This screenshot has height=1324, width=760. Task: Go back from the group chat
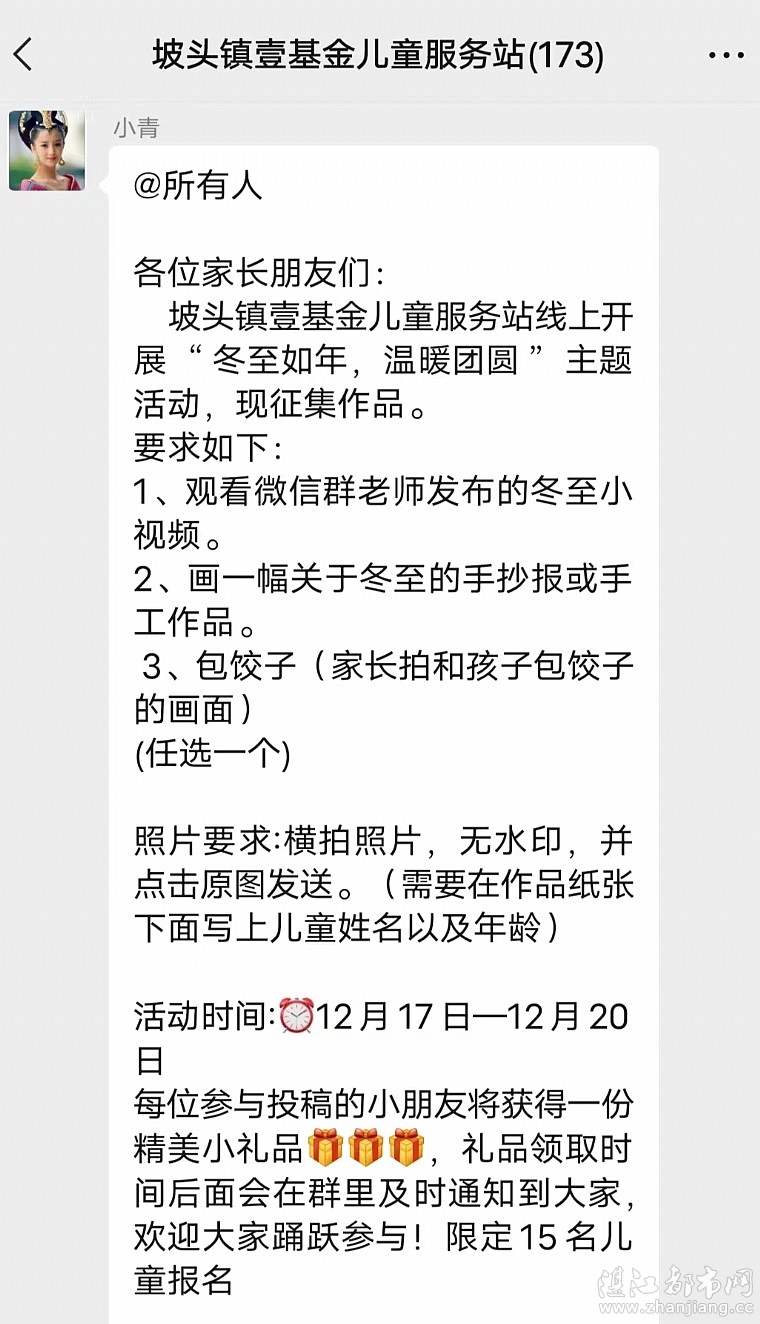24,55
